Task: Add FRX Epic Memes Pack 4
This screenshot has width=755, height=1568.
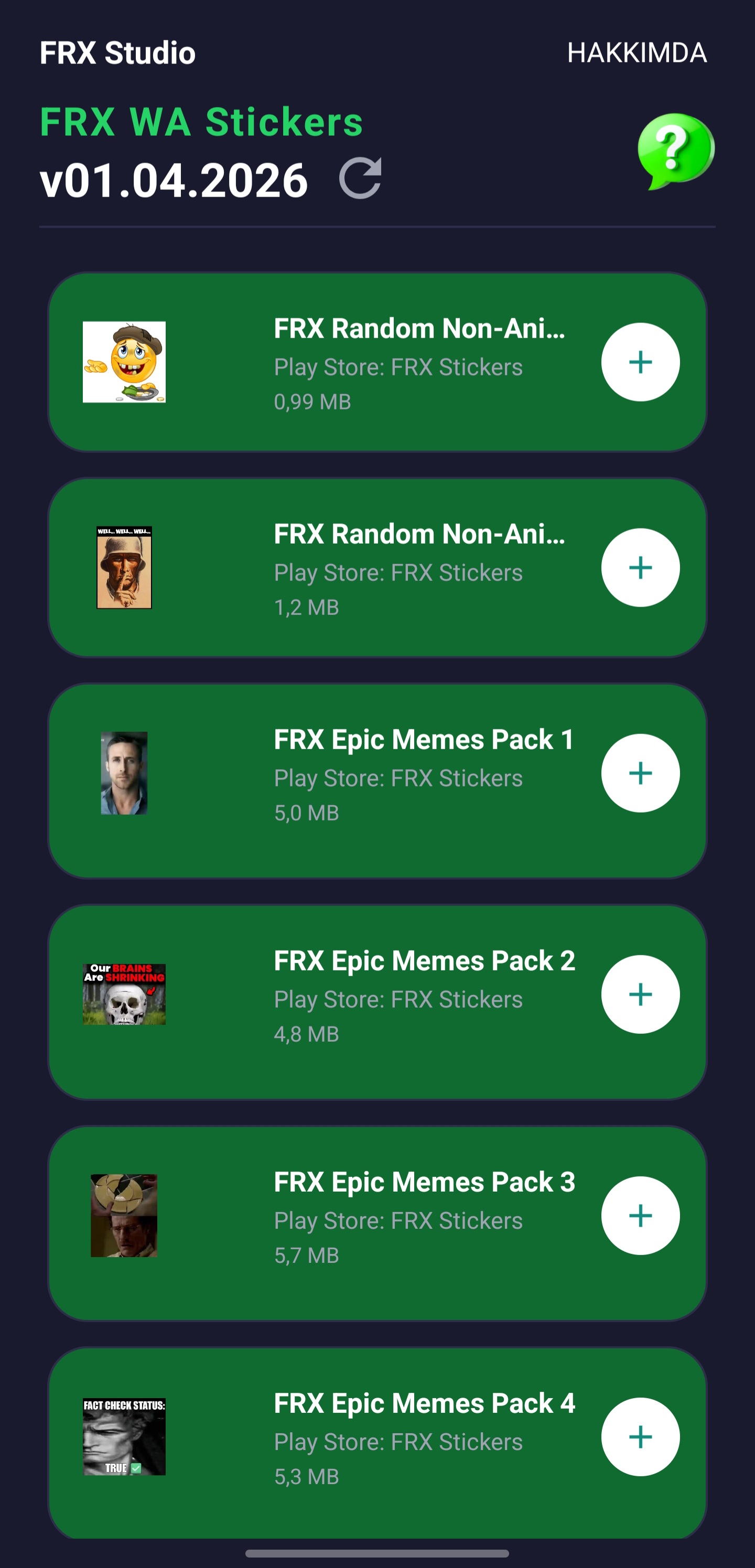Action: click(640, 1436)
